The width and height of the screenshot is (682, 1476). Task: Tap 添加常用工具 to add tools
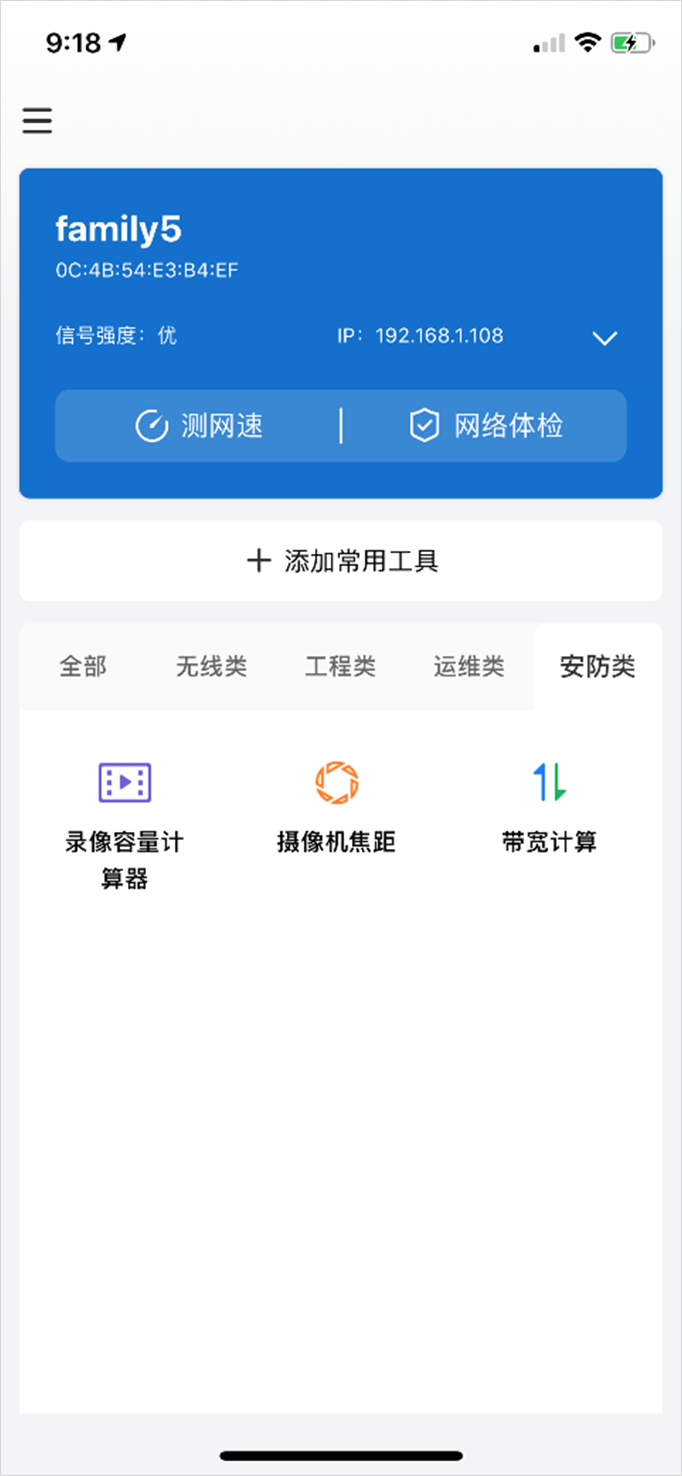tap(341, 560)
